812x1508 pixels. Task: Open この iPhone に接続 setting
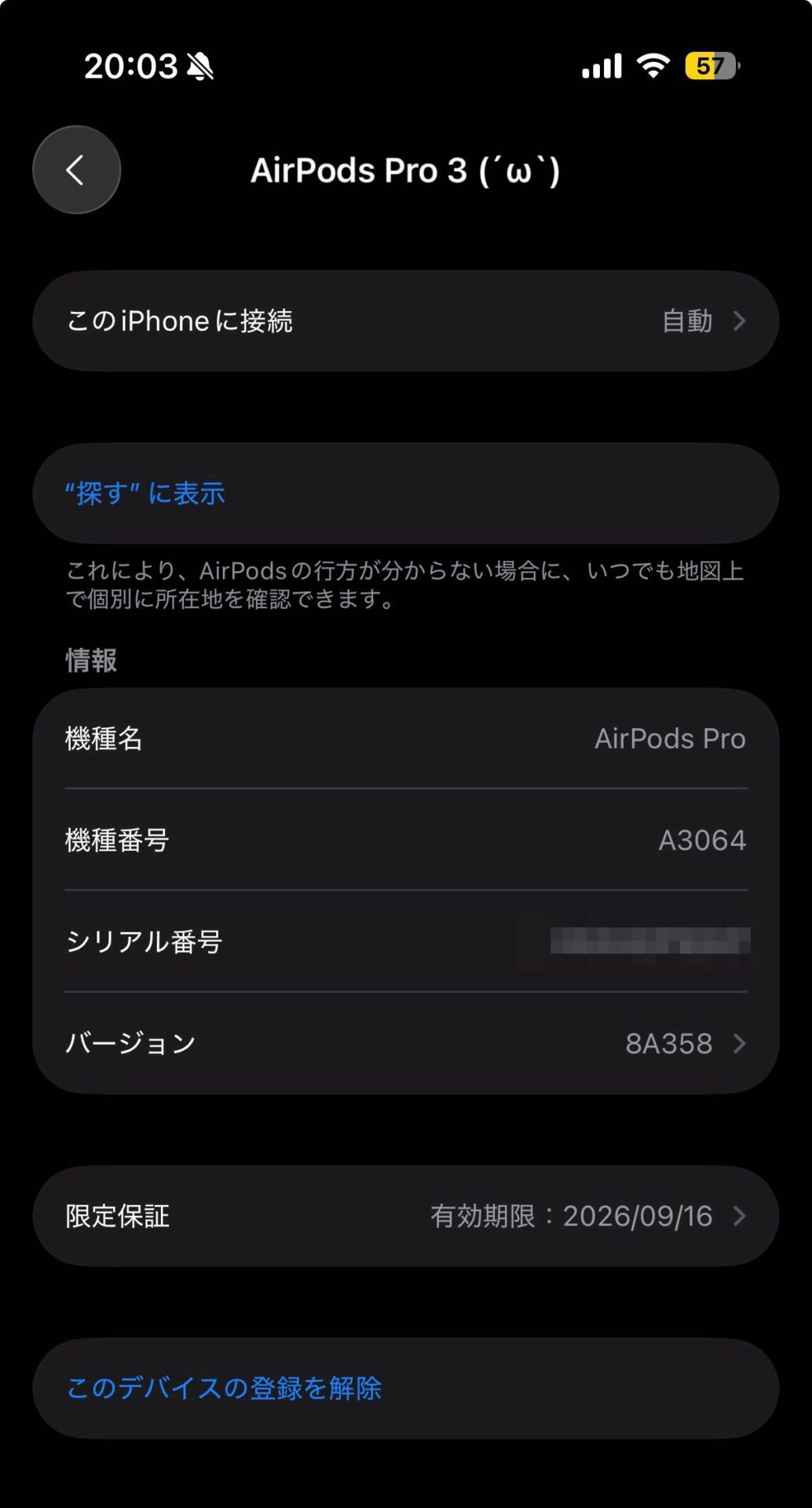(405, 321)
